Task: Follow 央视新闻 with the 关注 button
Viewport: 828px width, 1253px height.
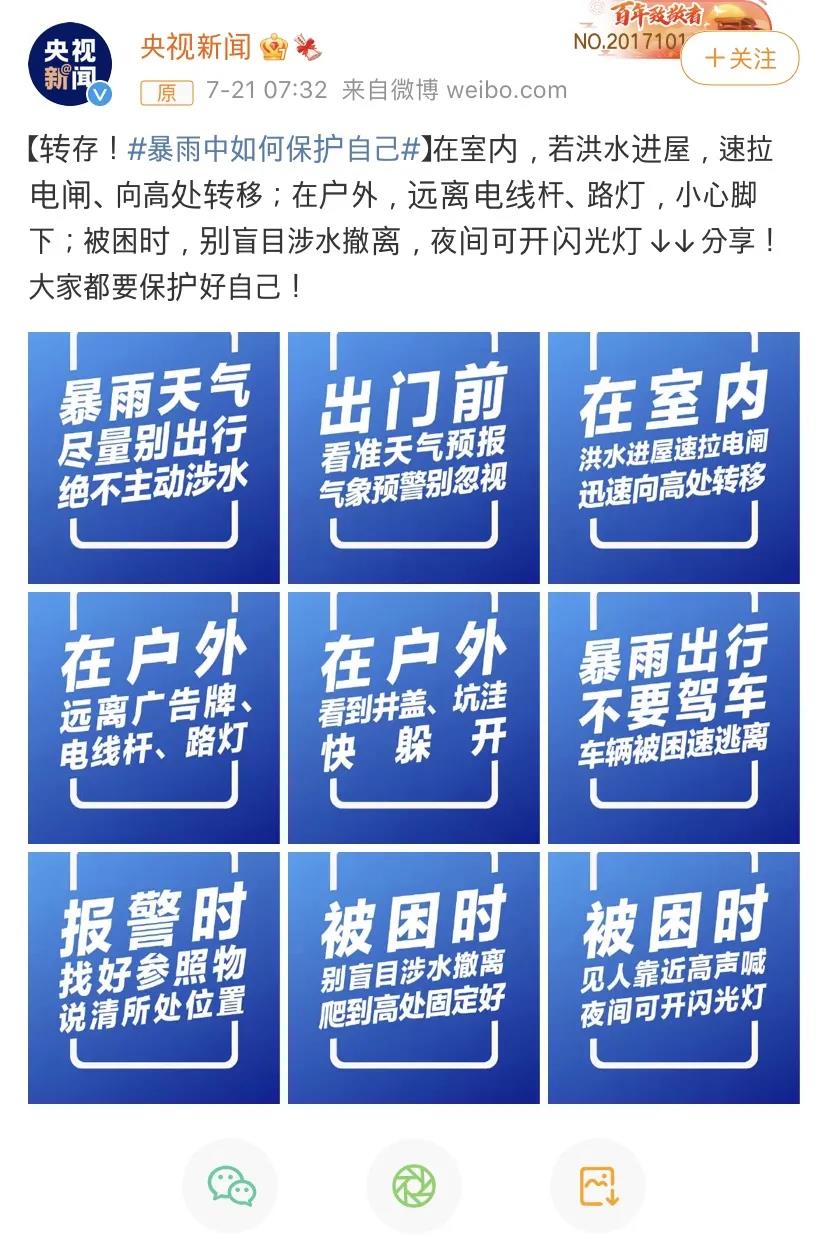Action: [x=740, y=59]
